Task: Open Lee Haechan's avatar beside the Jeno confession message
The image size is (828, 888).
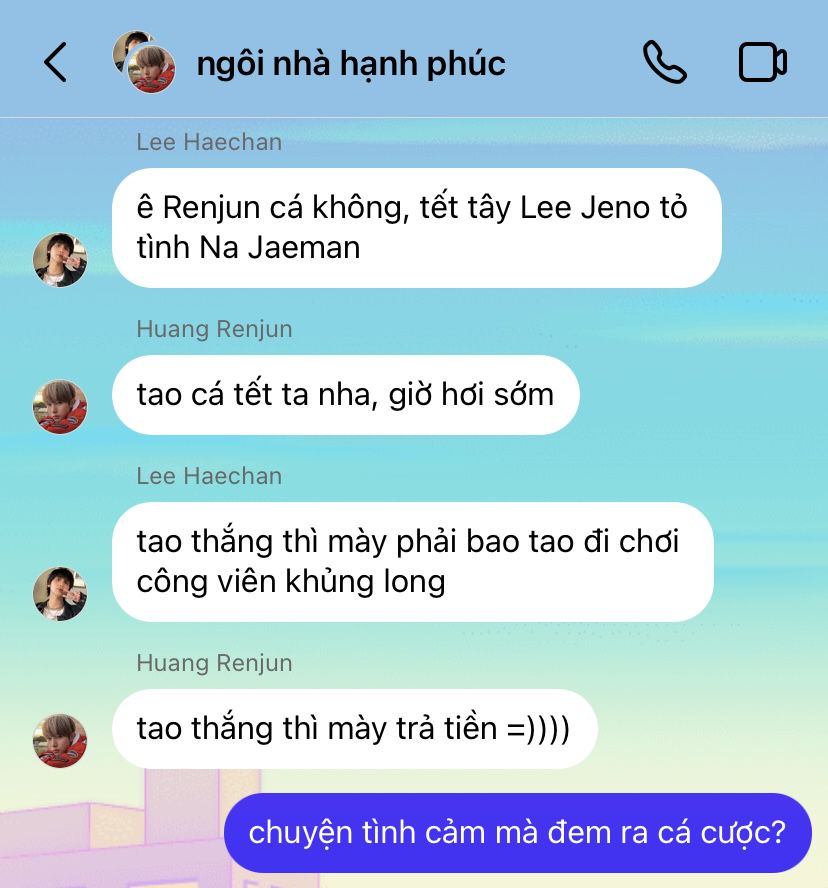Action: 60,260
